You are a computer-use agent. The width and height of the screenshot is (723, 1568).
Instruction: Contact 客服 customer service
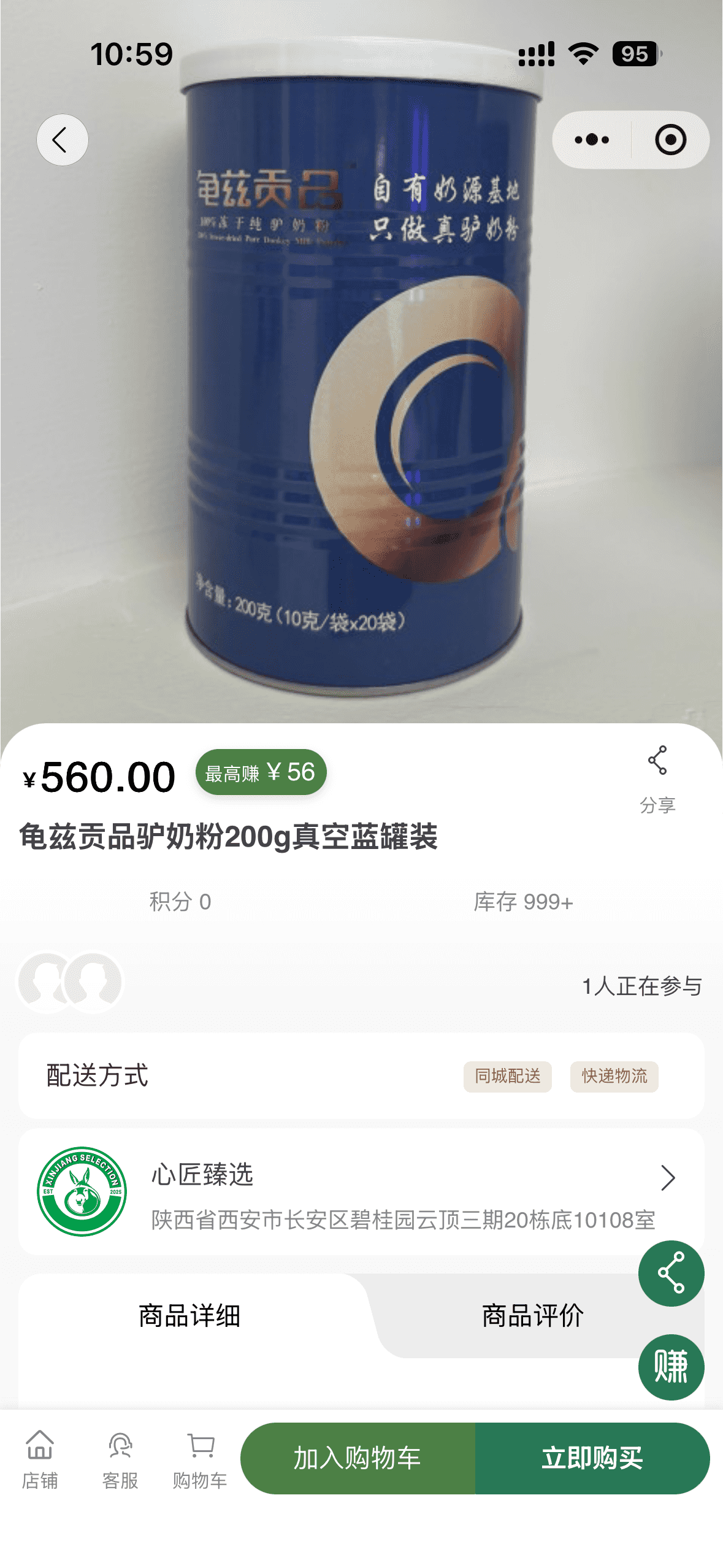point(120,1460)
